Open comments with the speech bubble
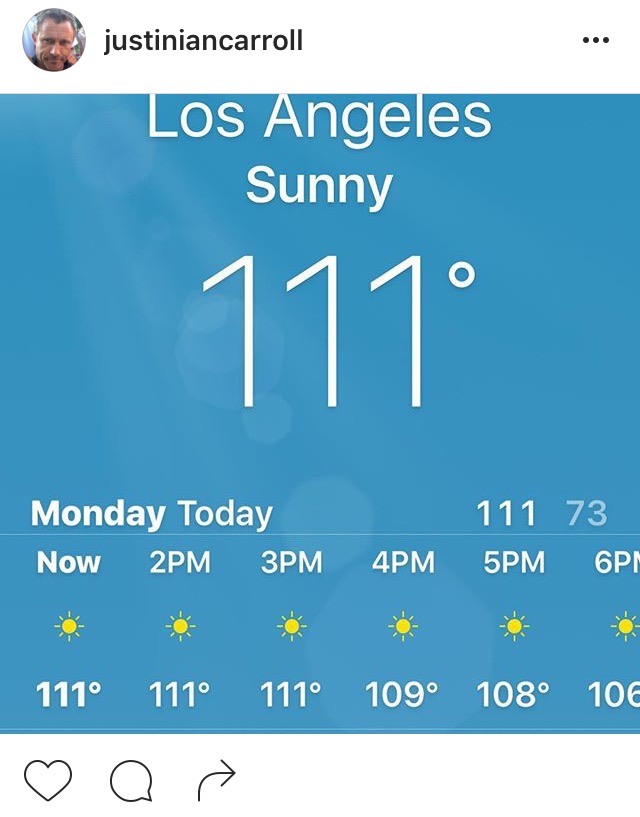 [131, 780]
